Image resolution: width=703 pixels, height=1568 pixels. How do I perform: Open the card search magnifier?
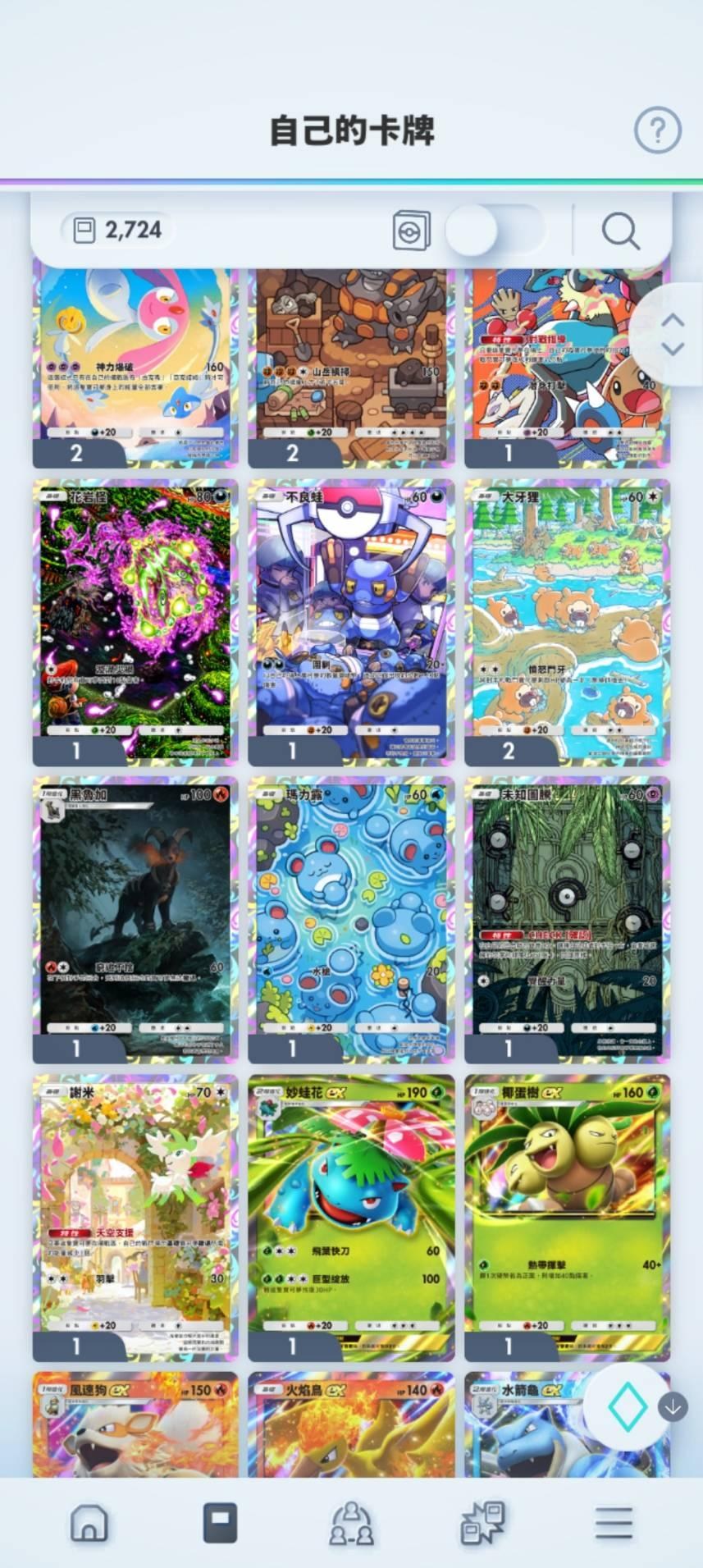[x=620, y=231]
